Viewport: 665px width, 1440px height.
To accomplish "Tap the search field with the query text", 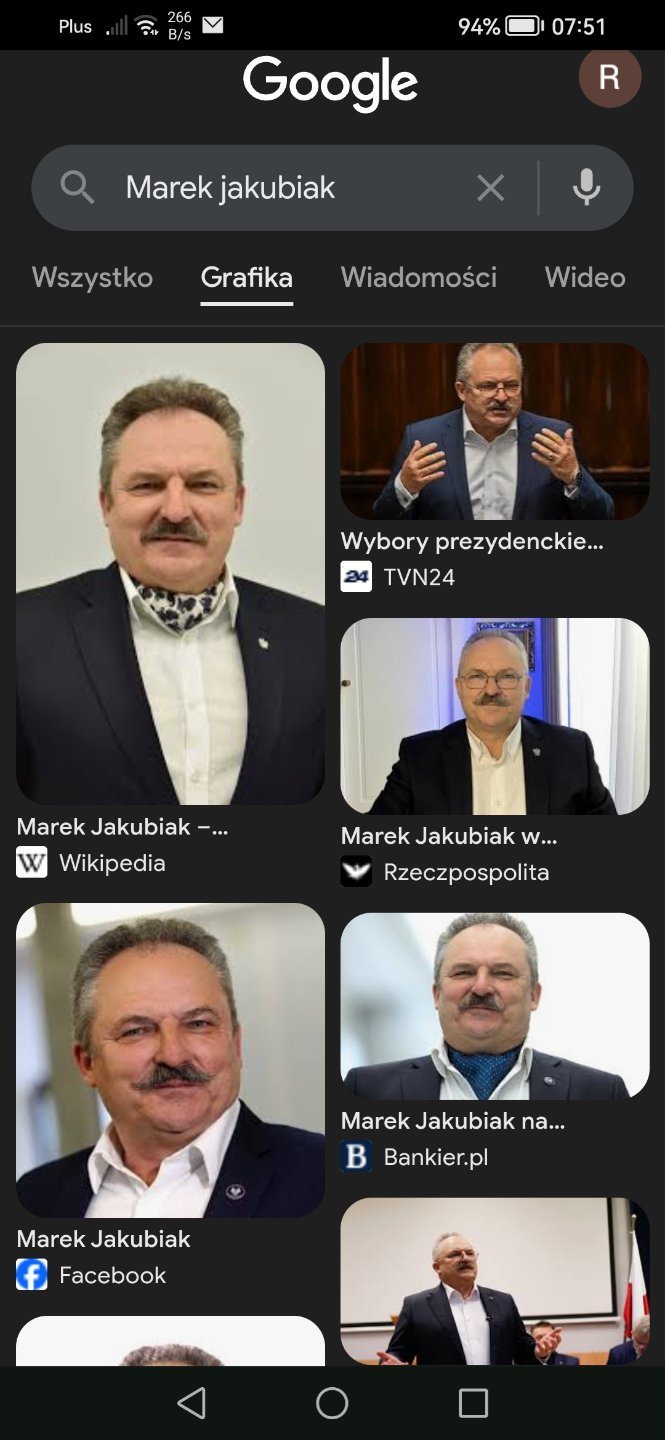I will [x=280, y=188].
